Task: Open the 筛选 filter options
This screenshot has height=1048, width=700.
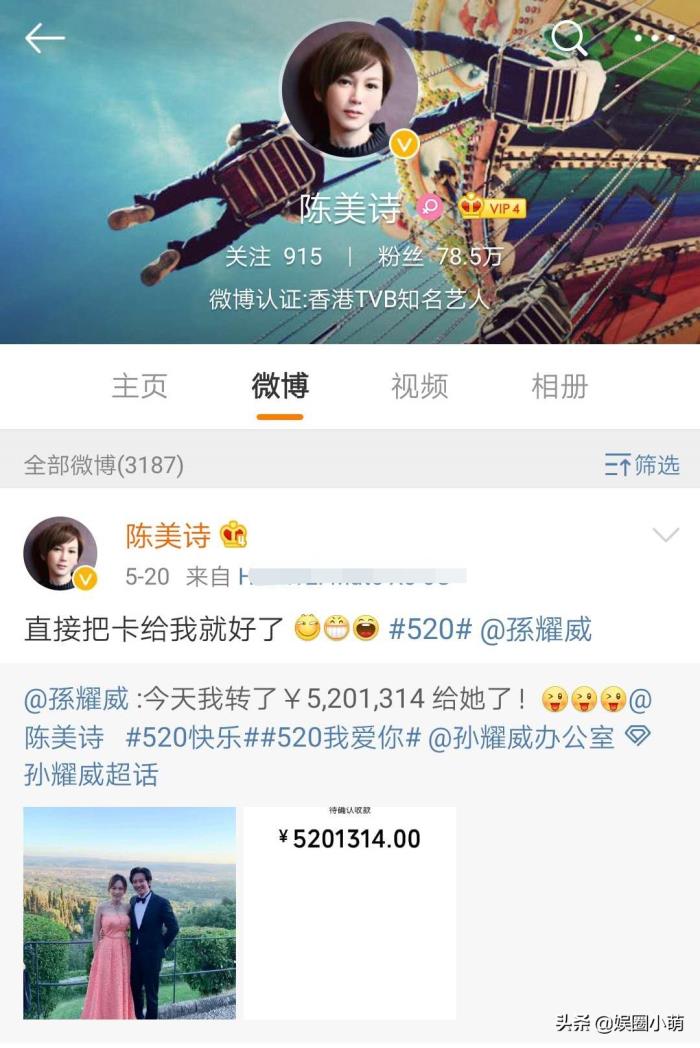Action: pyautogui.click(x=642, y=465)
